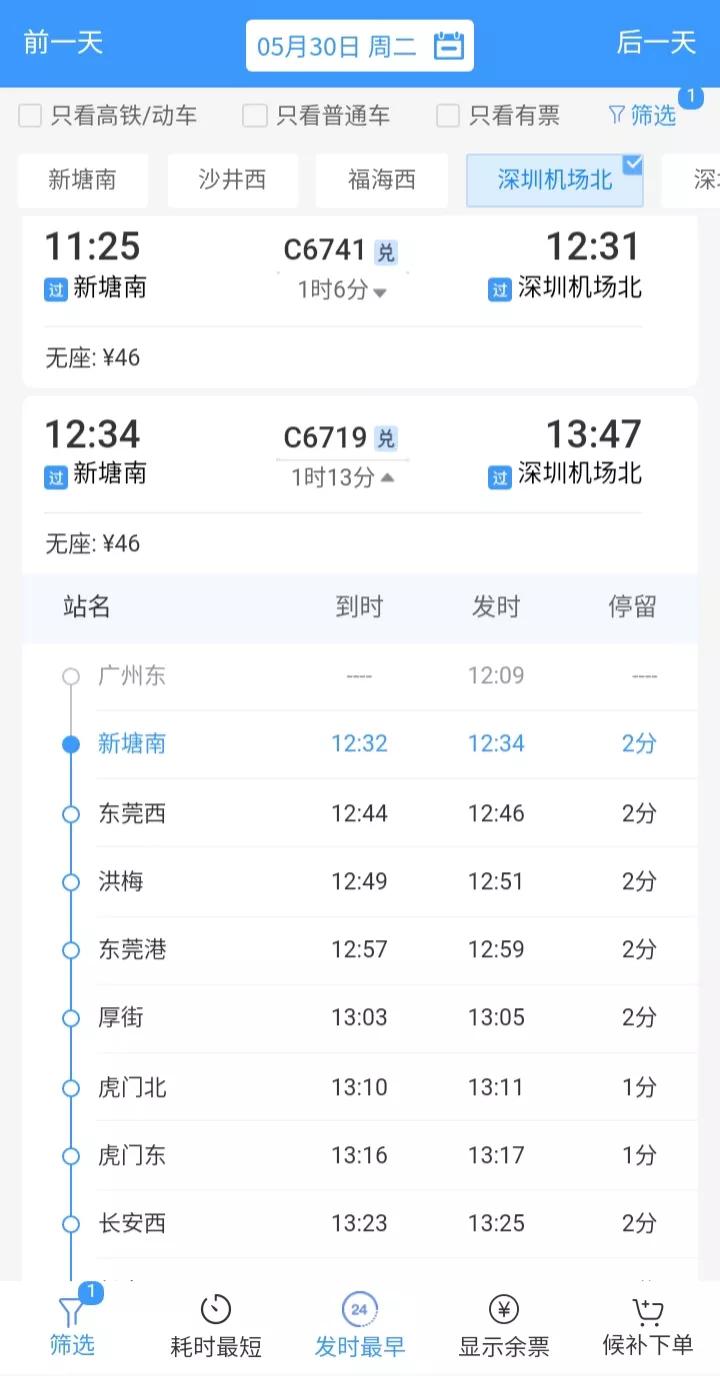720x1376 pixels.
Task: Click the 显示余票 ticket icon
Action: [x=505, y=1309]
